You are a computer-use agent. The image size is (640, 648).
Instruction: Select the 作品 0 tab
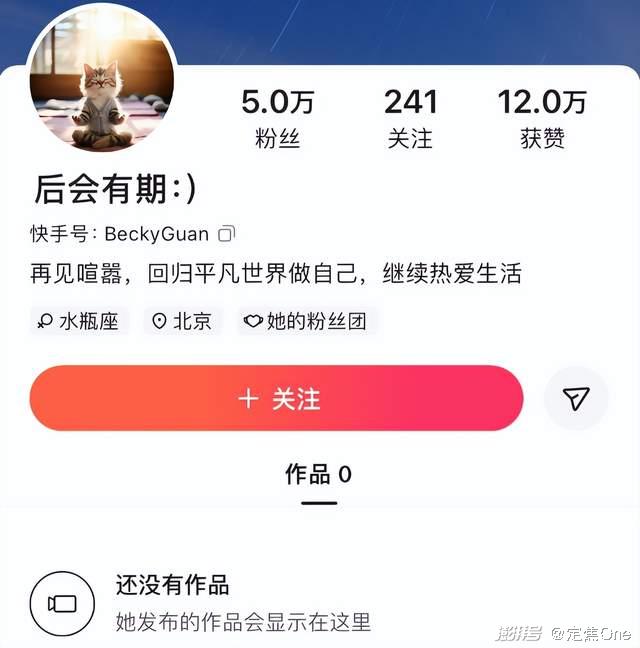click(318, 475)
